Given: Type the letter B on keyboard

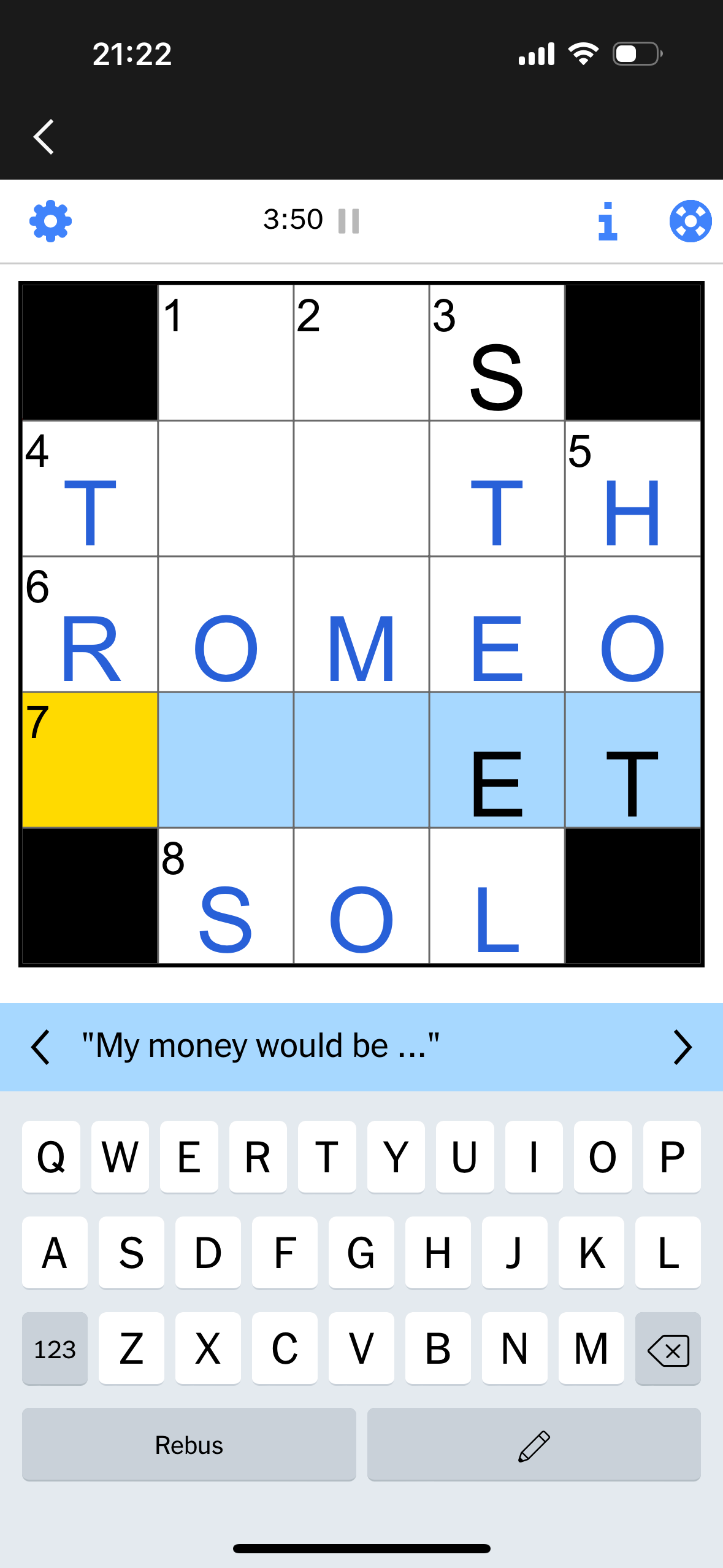Looking at the screenshot, I should click(438, 1348).
